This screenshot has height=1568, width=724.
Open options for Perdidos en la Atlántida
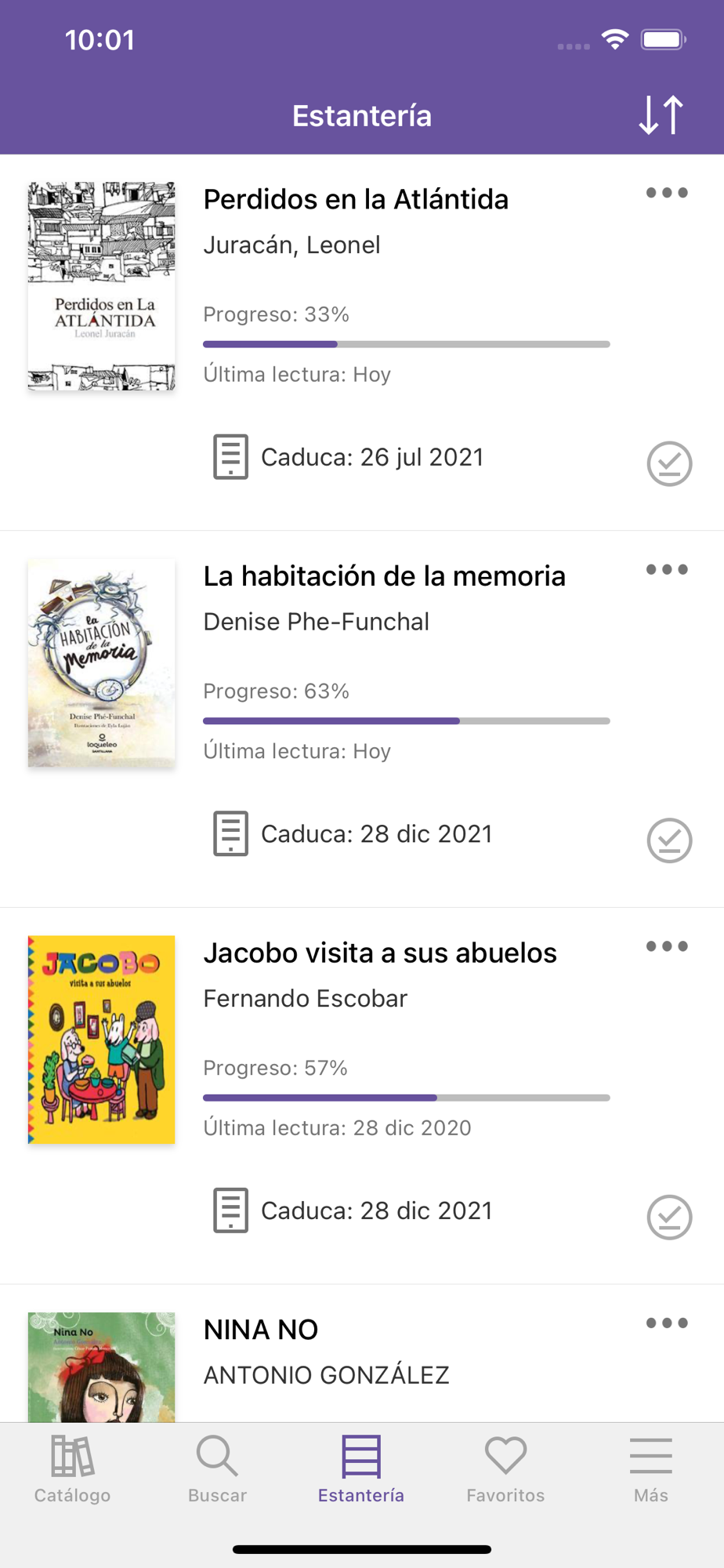667,193
